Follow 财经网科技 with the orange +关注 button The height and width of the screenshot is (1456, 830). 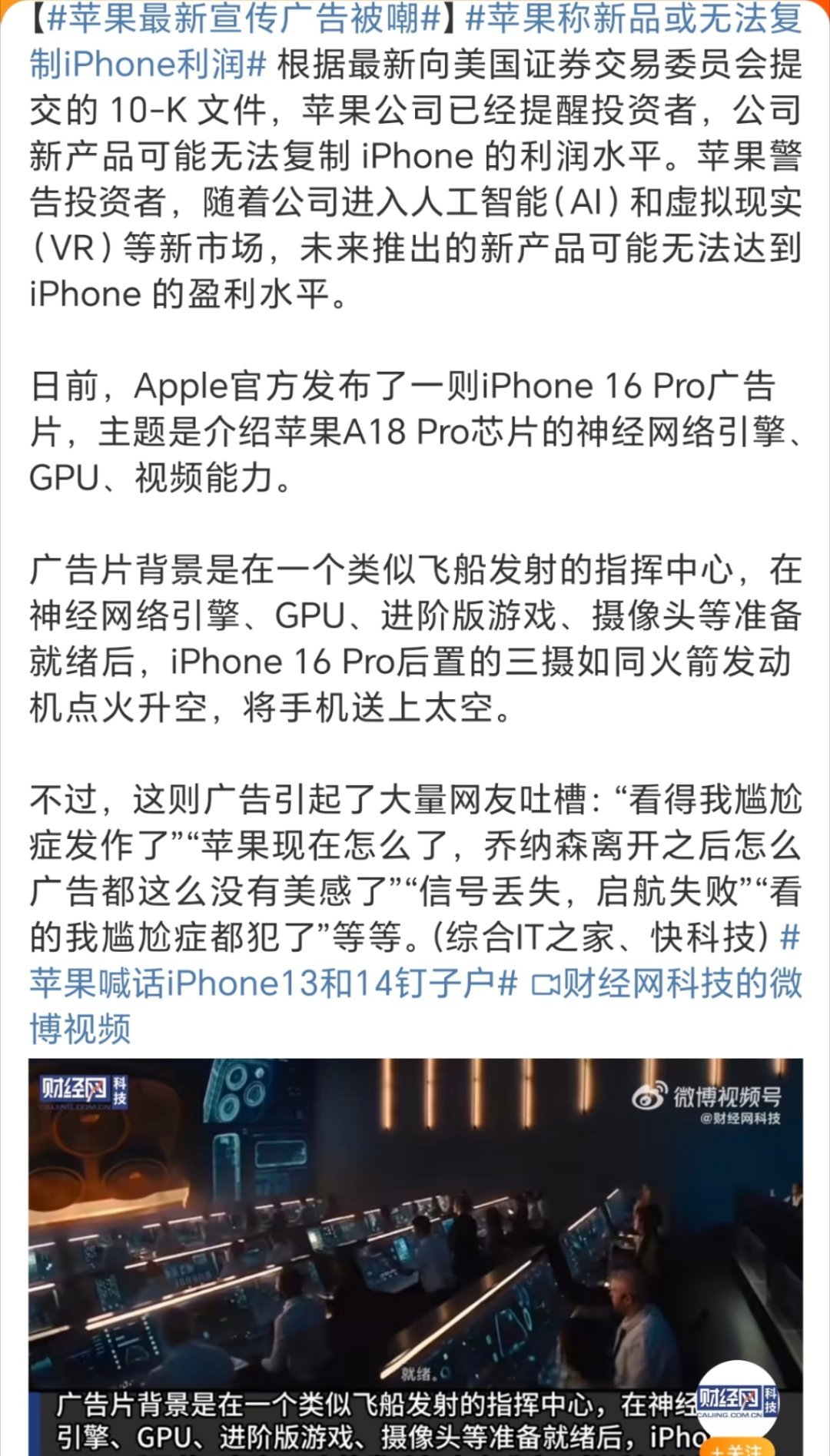coord(736,1448)
